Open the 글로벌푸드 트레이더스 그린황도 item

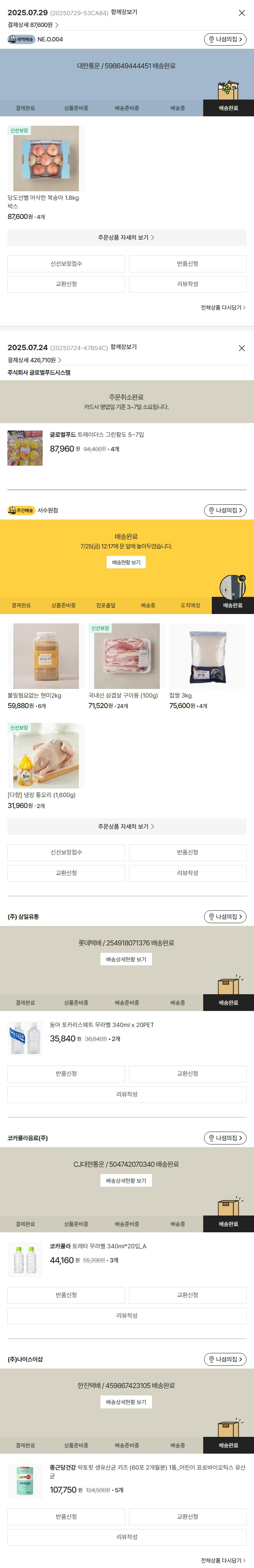point(96,434)
